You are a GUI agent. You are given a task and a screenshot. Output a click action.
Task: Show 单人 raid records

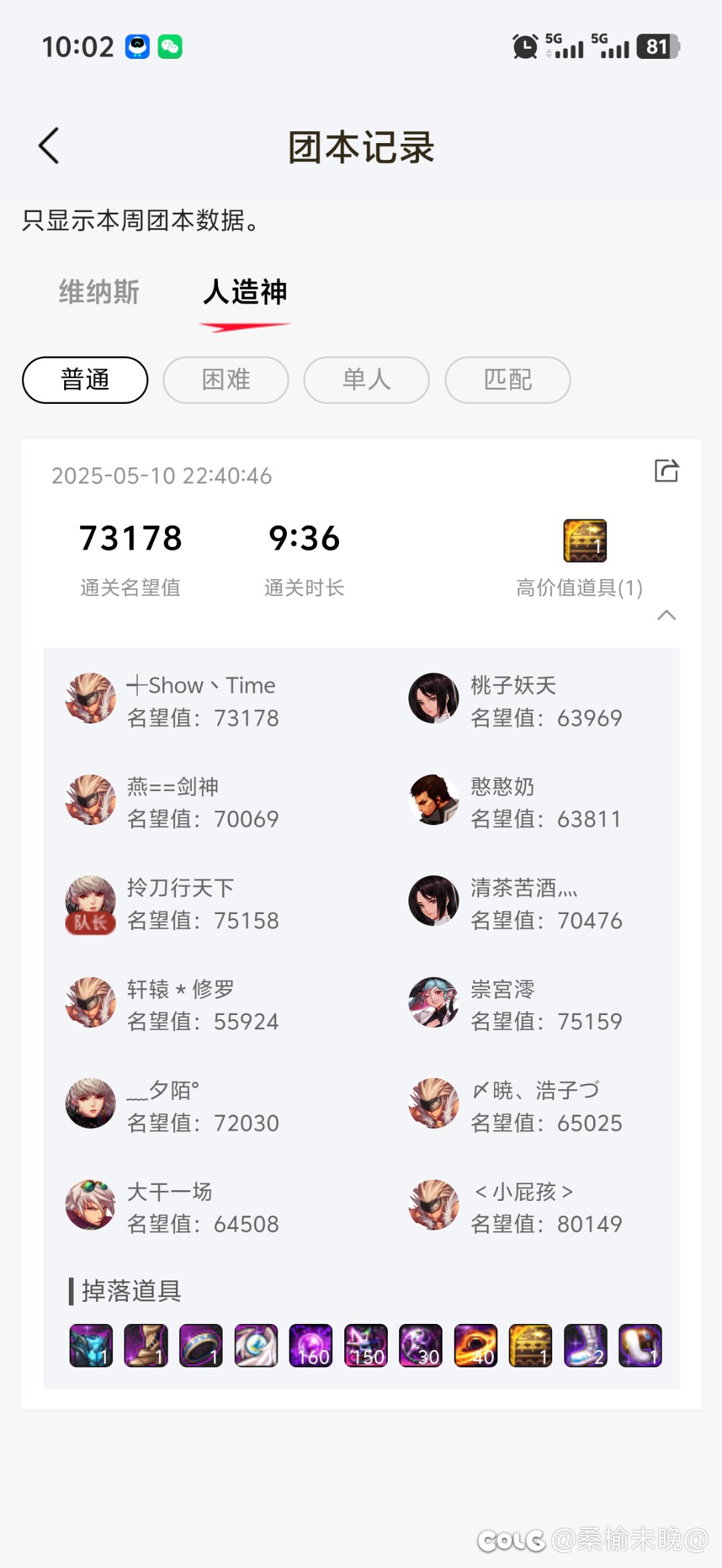click(x=366, y=380)
